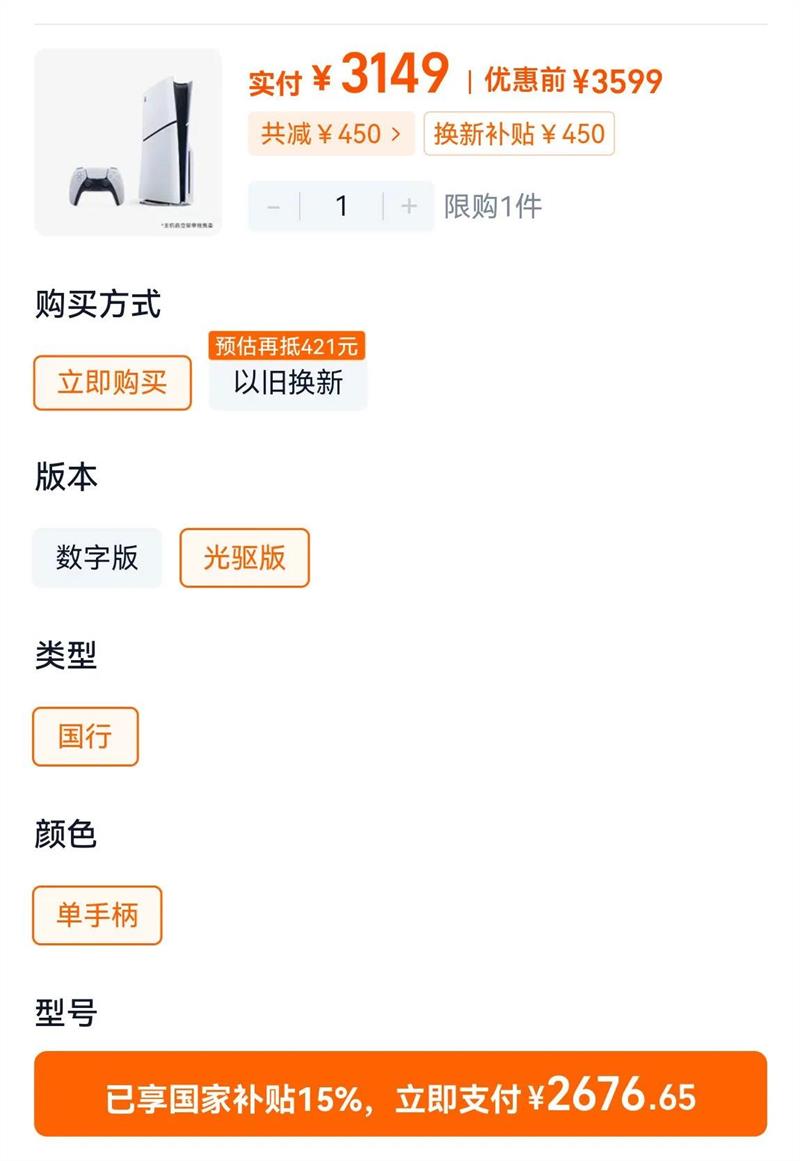Tap the quantity number field
This screenshot has width=800, height=1161.
[x=341, y=207]
